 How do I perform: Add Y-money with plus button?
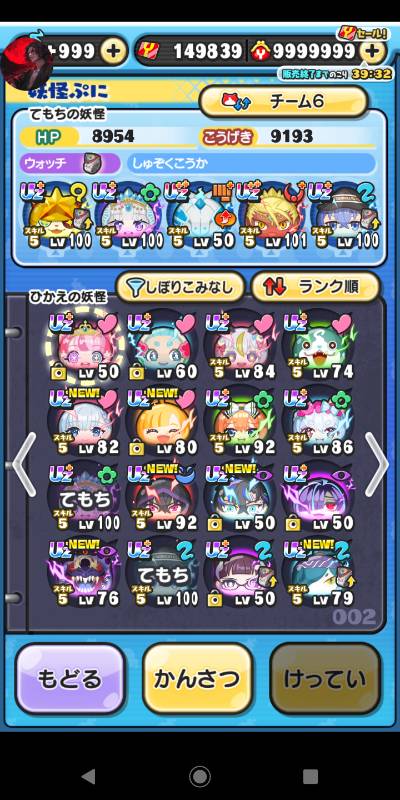(x=373, y=51)
